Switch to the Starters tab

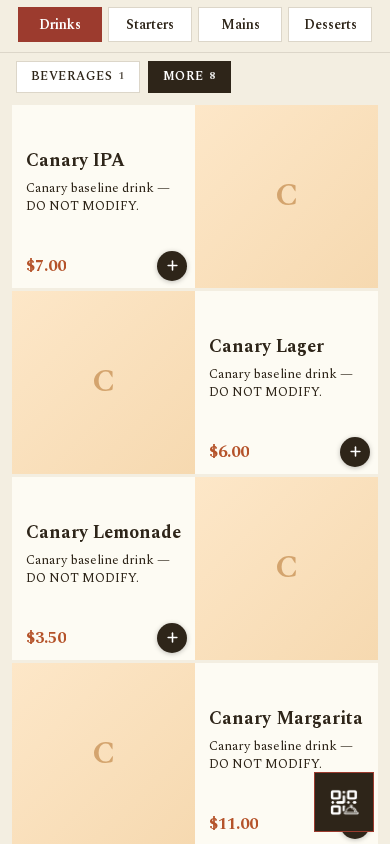tap(150, 24)
